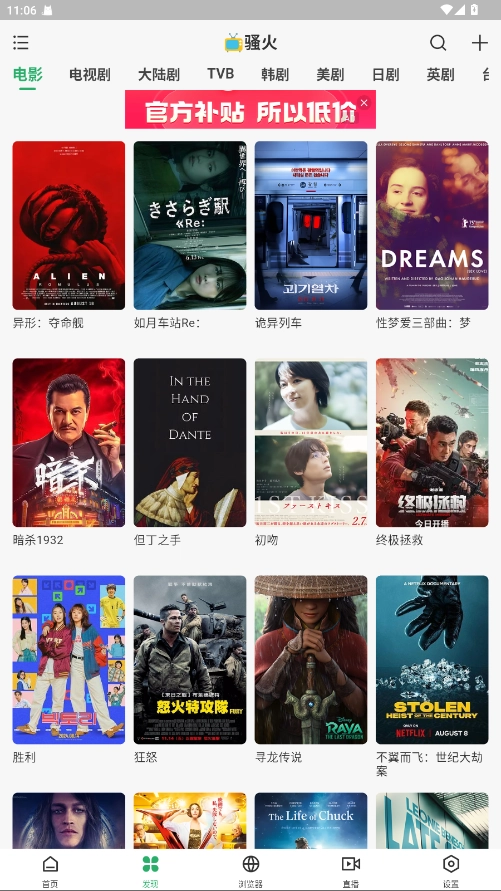Image resolution: width=501 pixels, height=891 pixels.
Task: Open the list menu icon
Action: point(21,43)
